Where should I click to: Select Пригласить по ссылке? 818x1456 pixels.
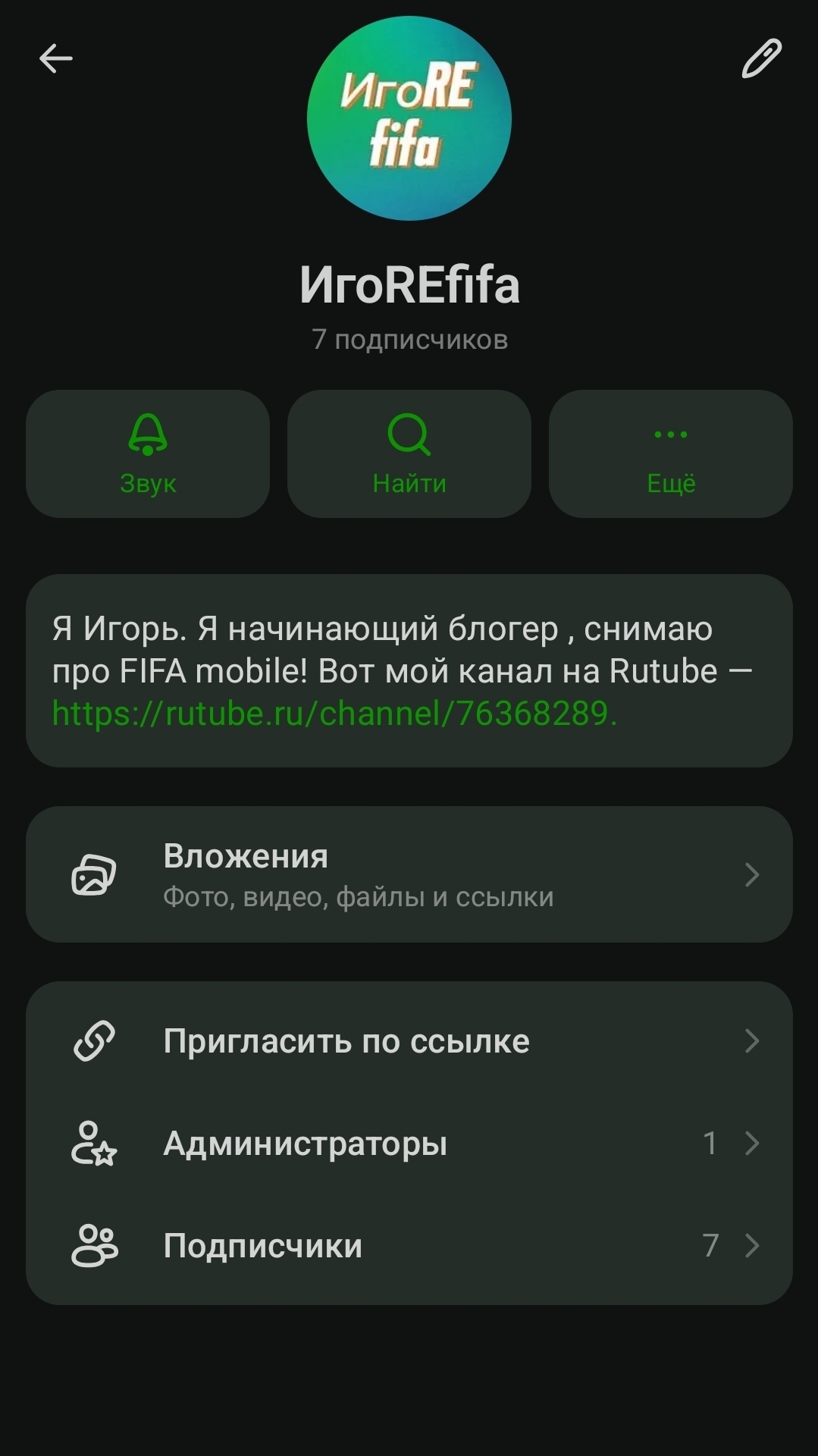pyautogui.click(x=409, y=1041)
